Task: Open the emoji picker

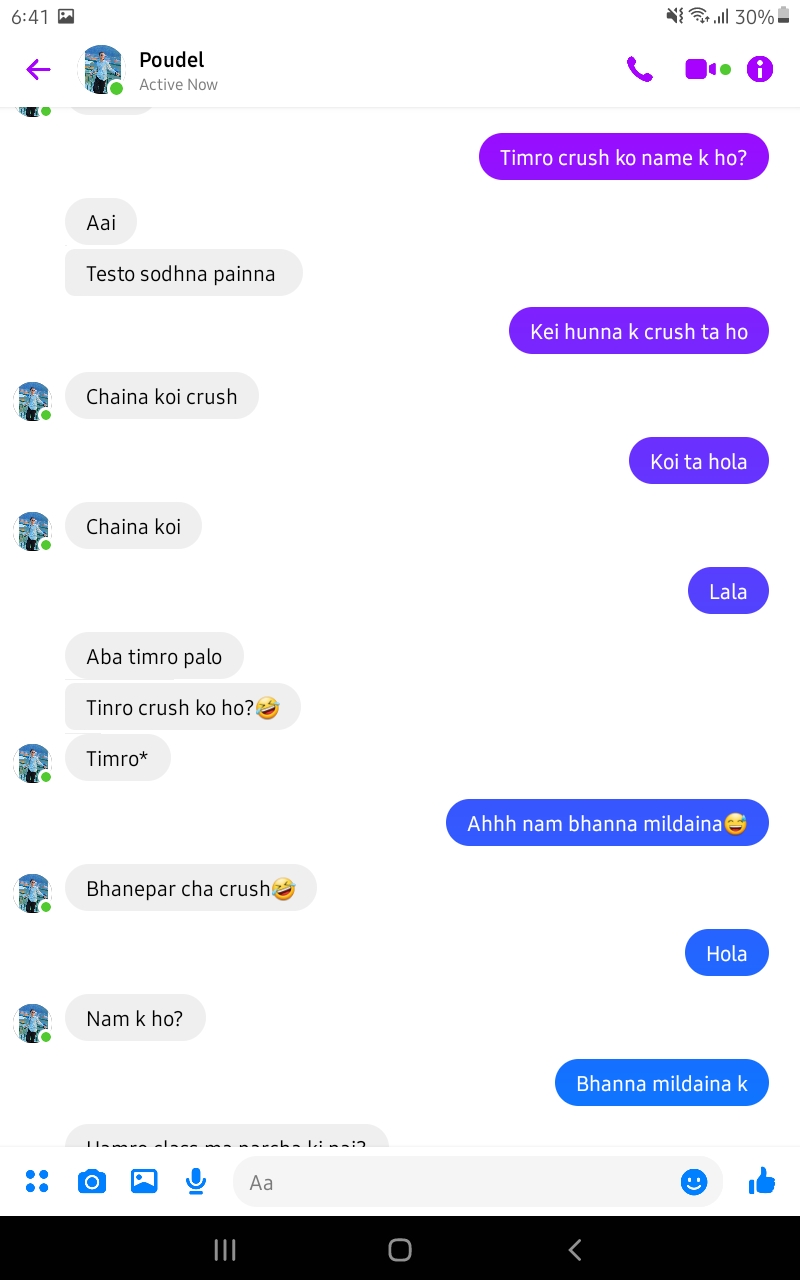Action: coord(693,1182)
